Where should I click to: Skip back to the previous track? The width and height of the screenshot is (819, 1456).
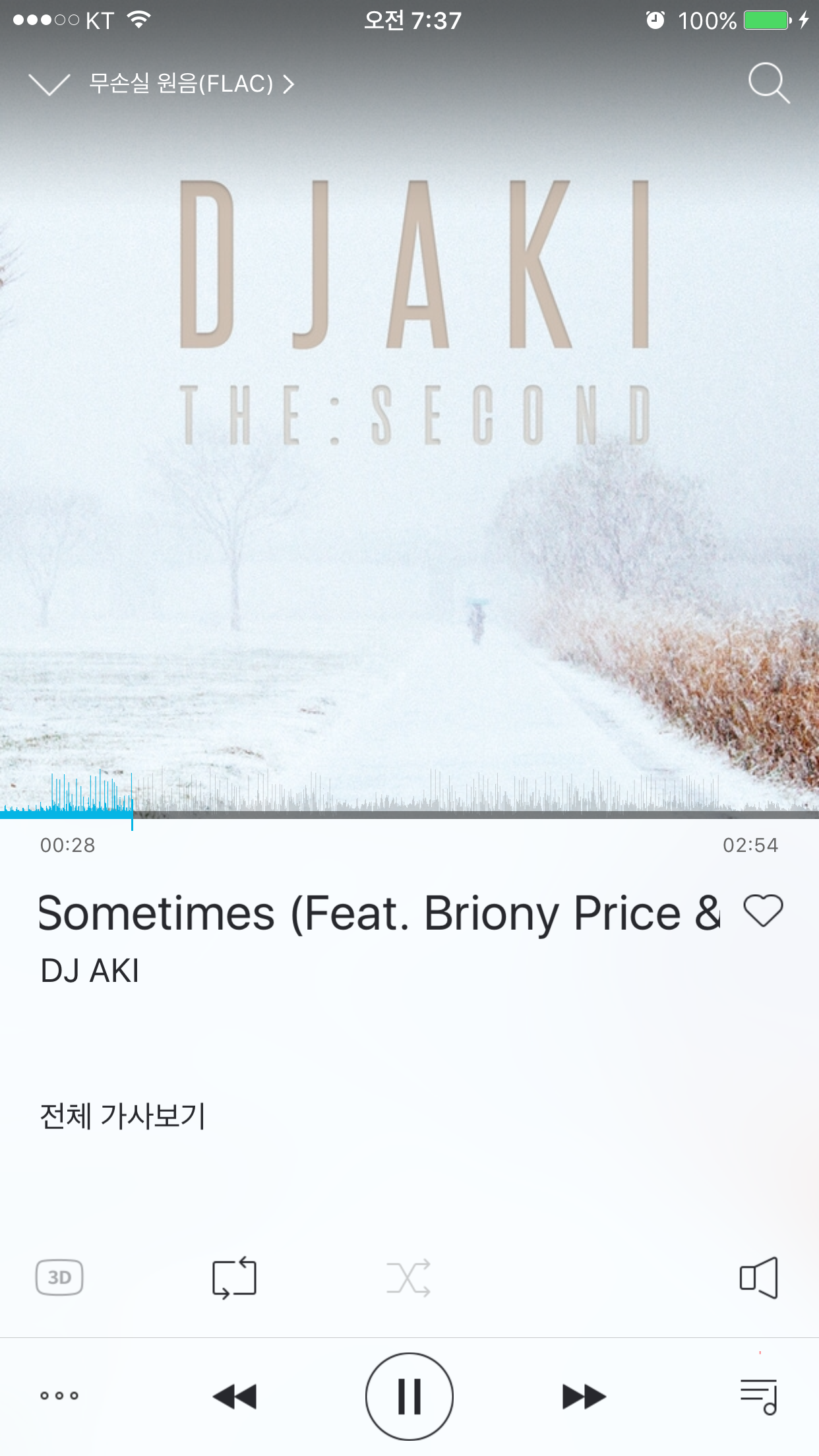pos(234,1396)
